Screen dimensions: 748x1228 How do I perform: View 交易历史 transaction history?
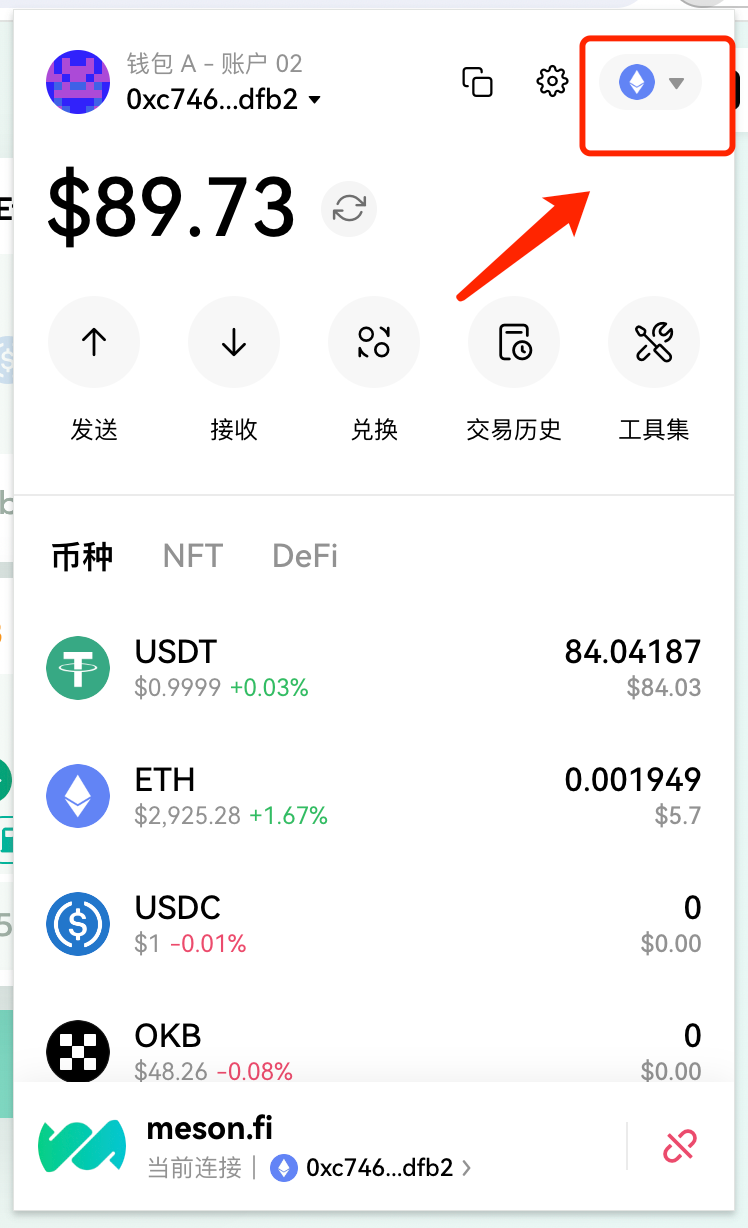point(514,343)
